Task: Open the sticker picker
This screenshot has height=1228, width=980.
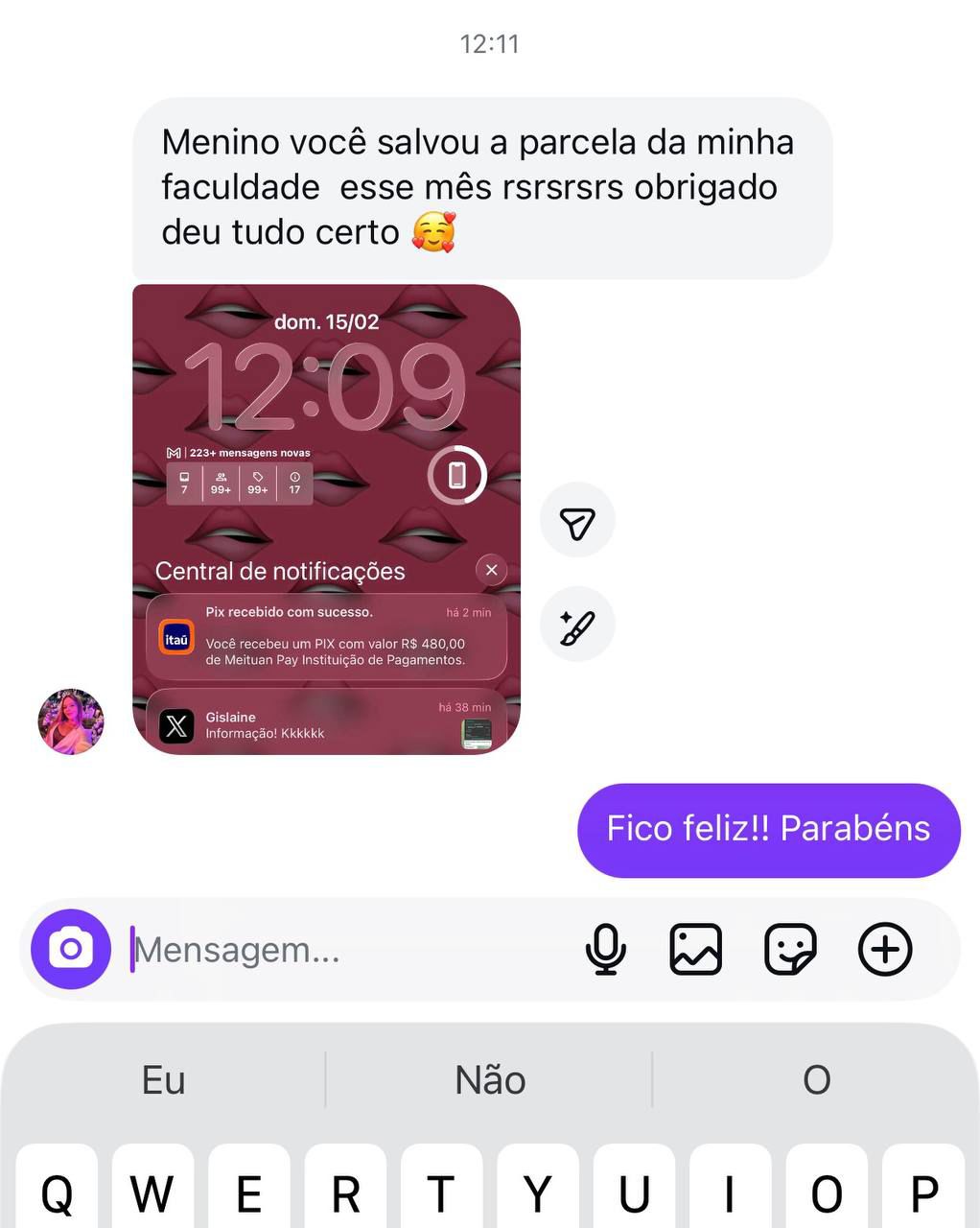Action: click(790, 950)
